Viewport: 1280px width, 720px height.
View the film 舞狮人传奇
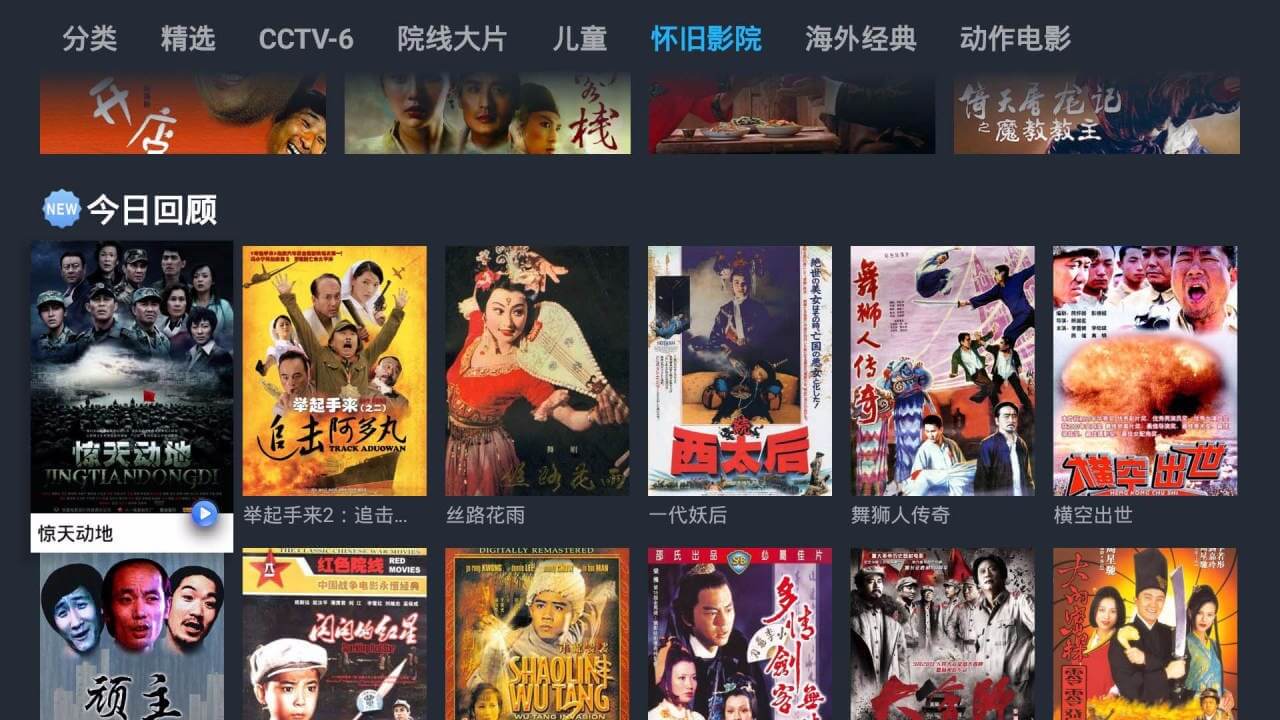[942, 371]
